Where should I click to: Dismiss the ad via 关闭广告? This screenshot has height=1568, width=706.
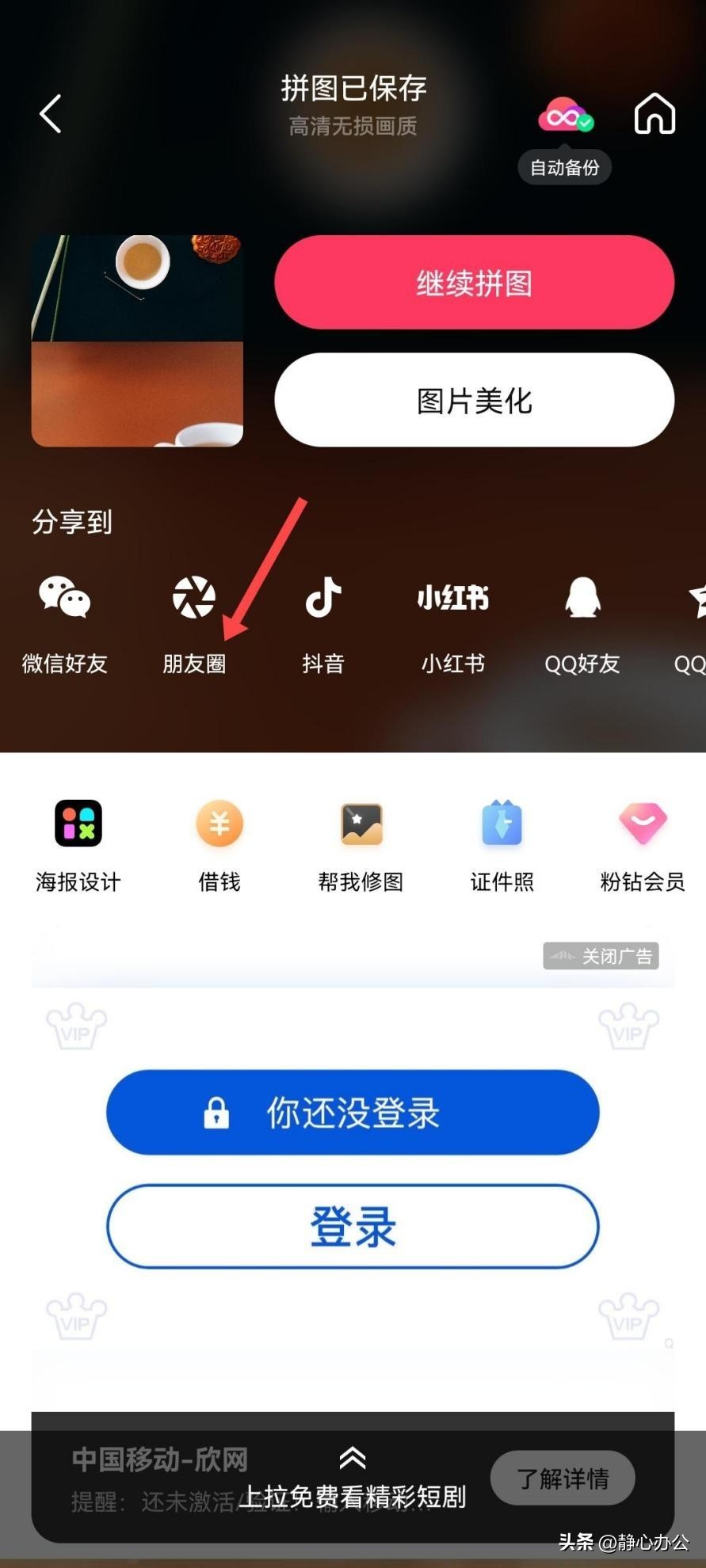coord(601,956)
